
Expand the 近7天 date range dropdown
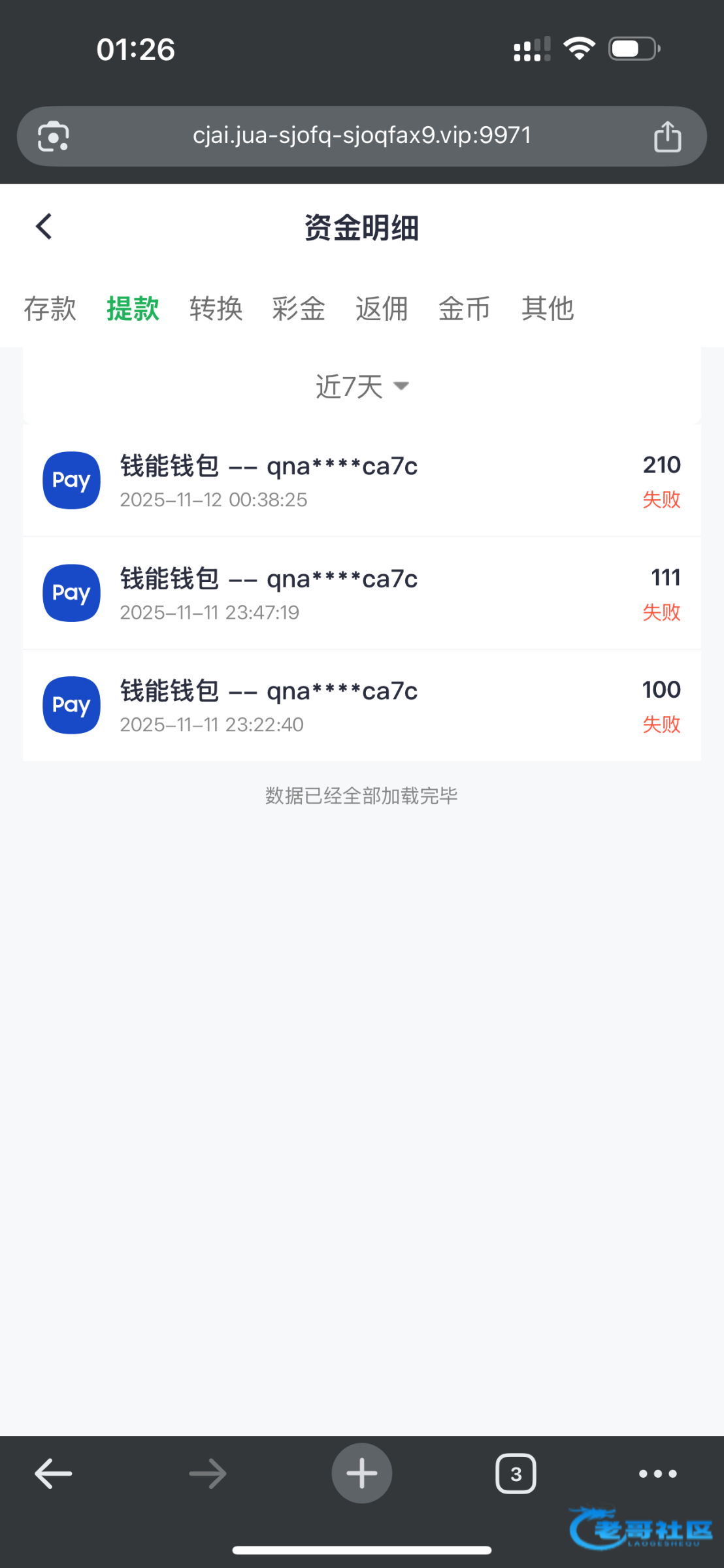(x=361, y=386)
